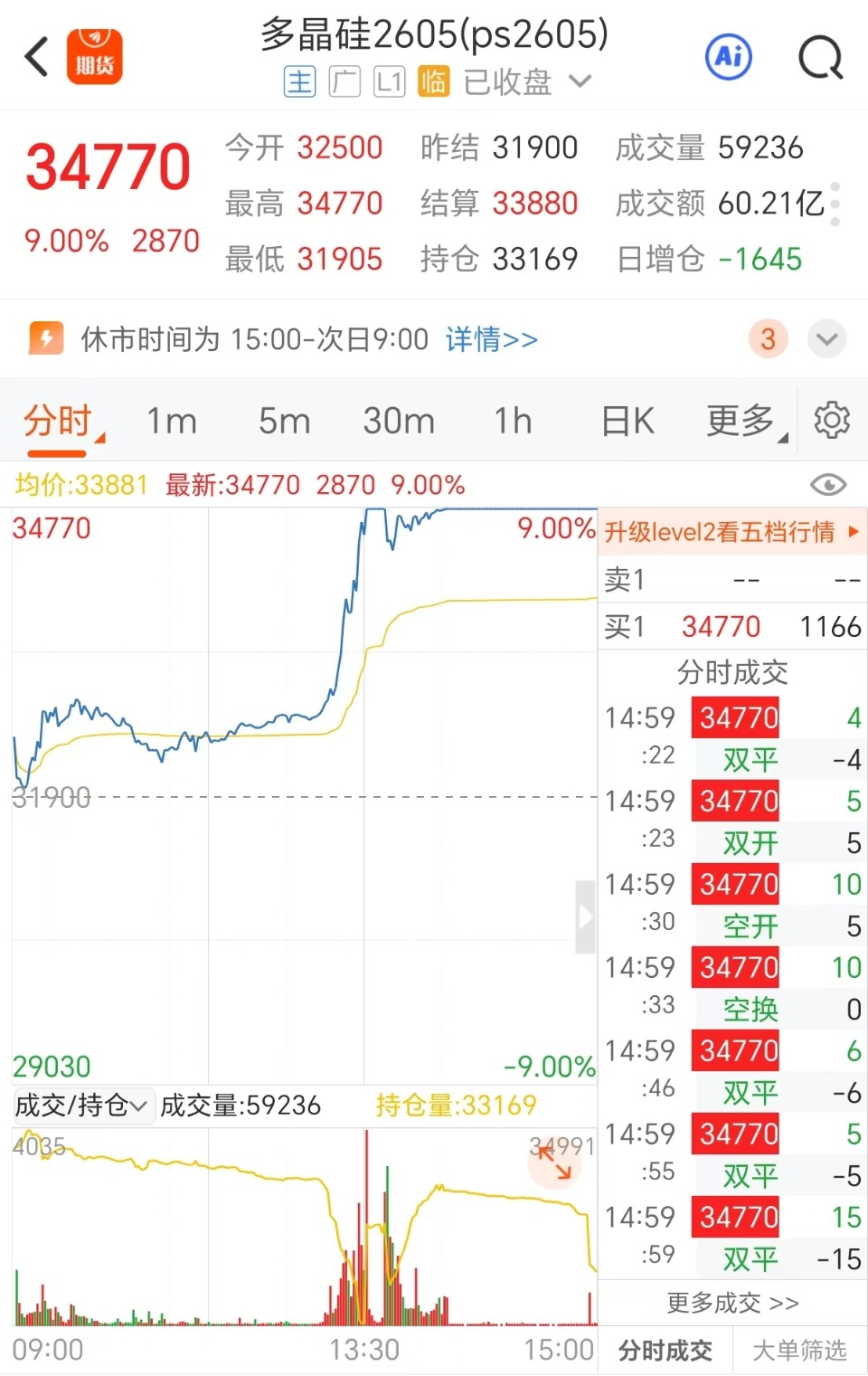Expand the 已收盘 contract status dropdown
This screenshot has height=1376, width=868.
(x=580, y=82)
